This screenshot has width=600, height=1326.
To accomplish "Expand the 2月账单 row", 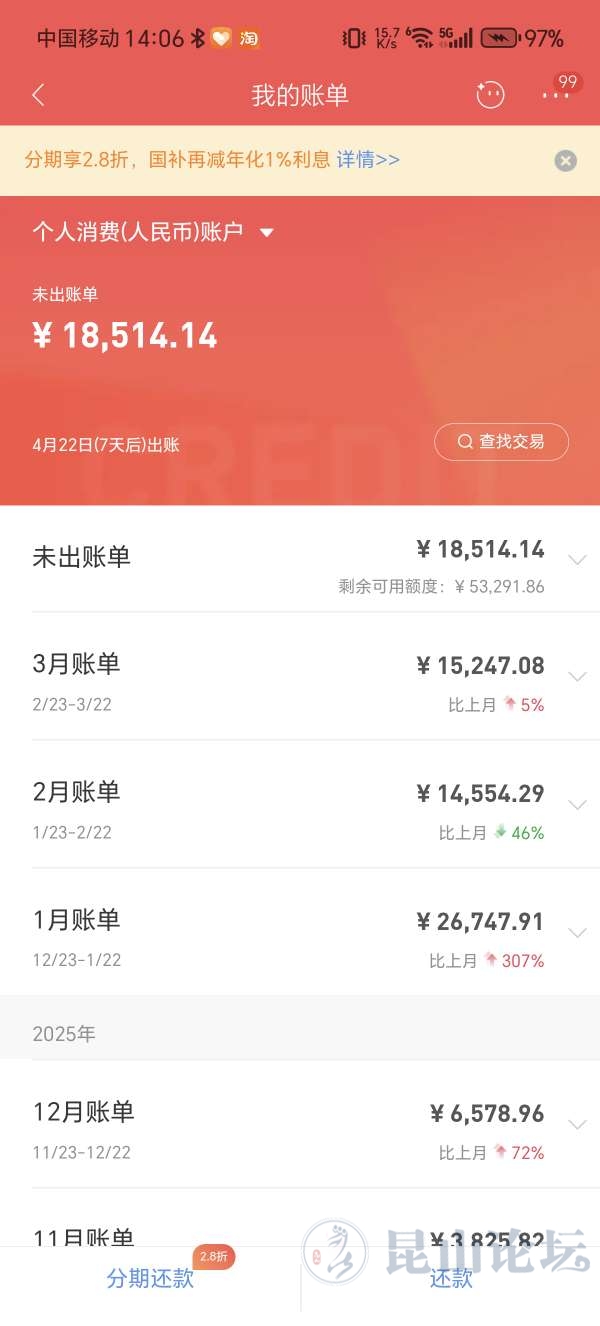I will [x=576, y=805].
